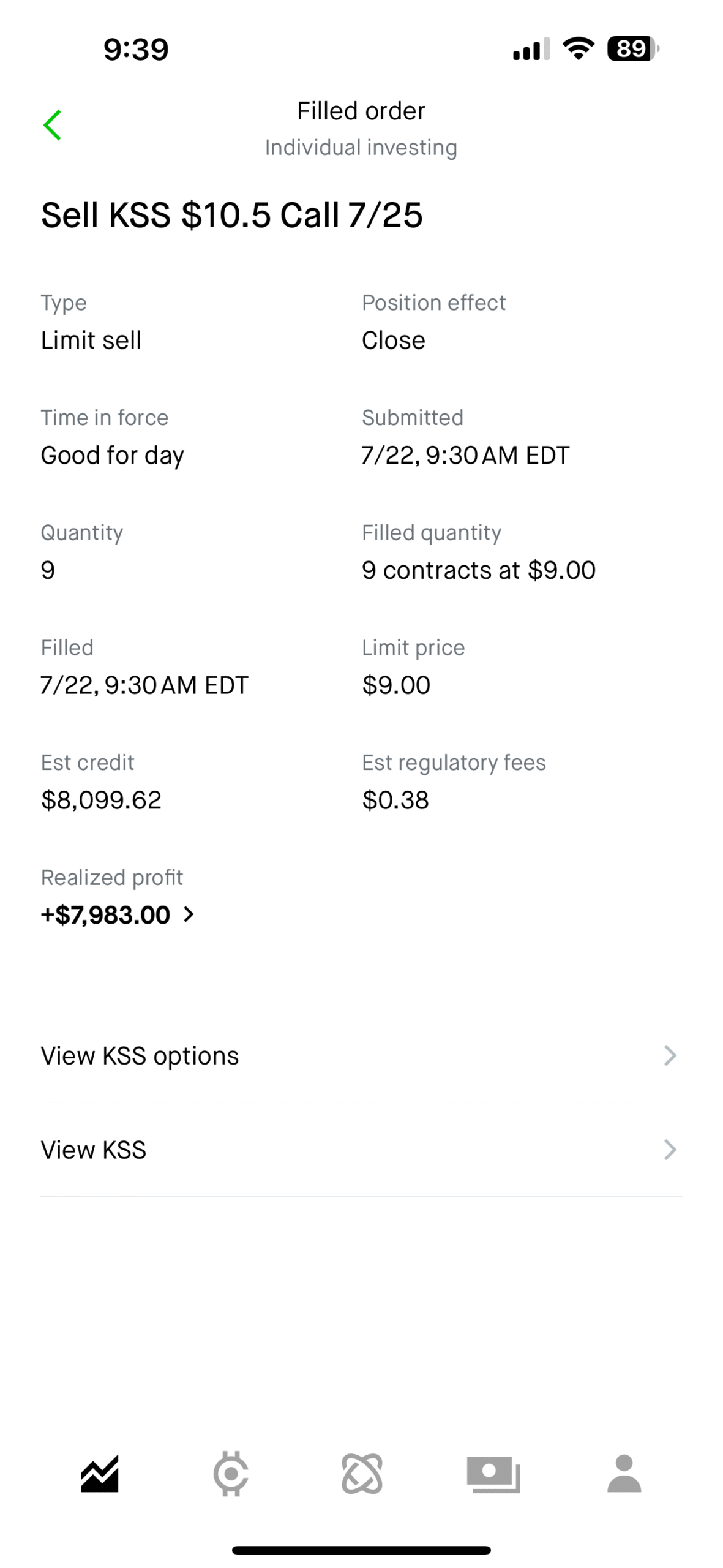Open View KSS options row
The width and height of the screenshot is (723, 1568).
[361, 1055]
